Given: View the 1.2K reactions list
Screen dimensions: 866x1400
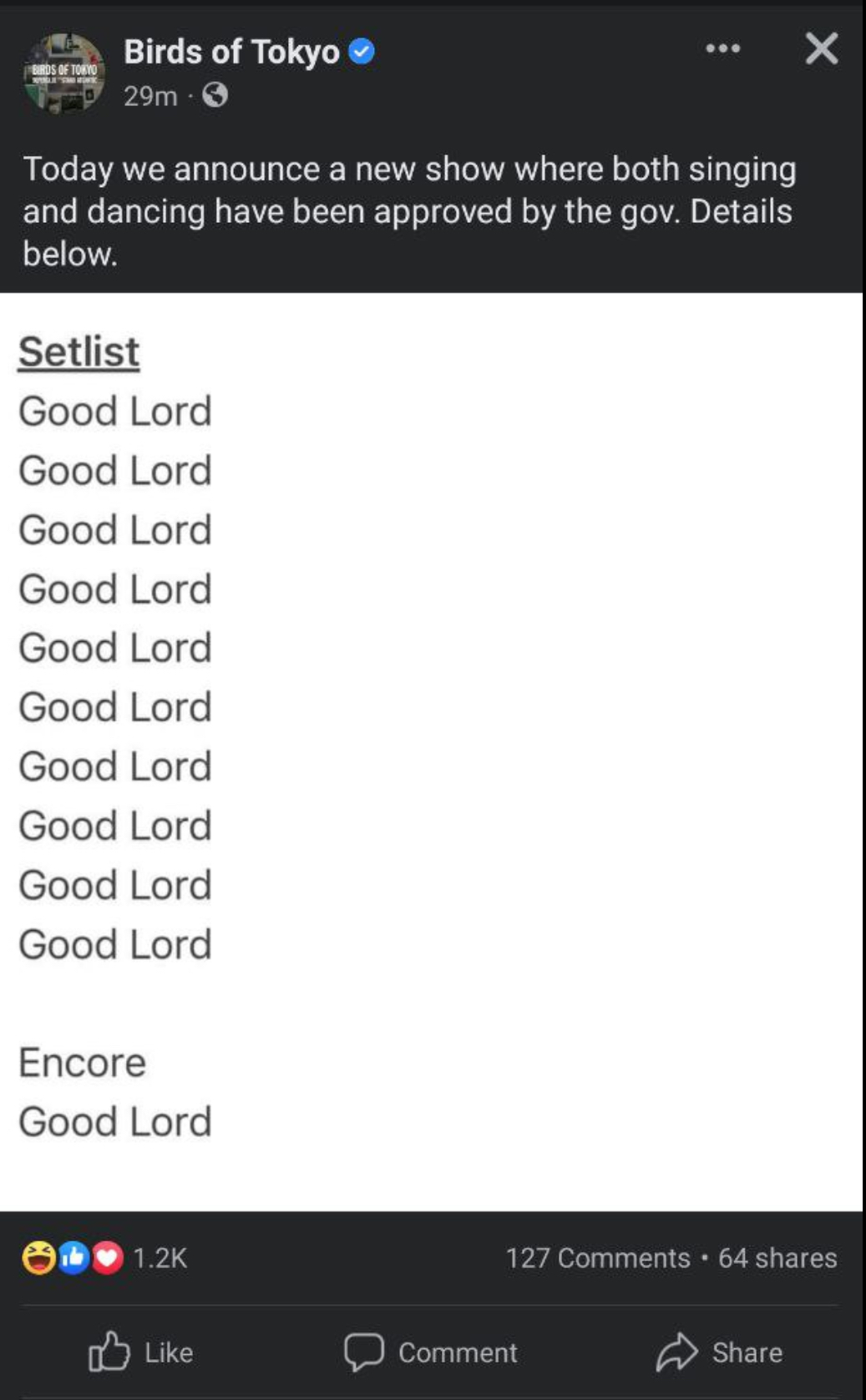Looking at the screenshot, I should [x=104, y=1257].
